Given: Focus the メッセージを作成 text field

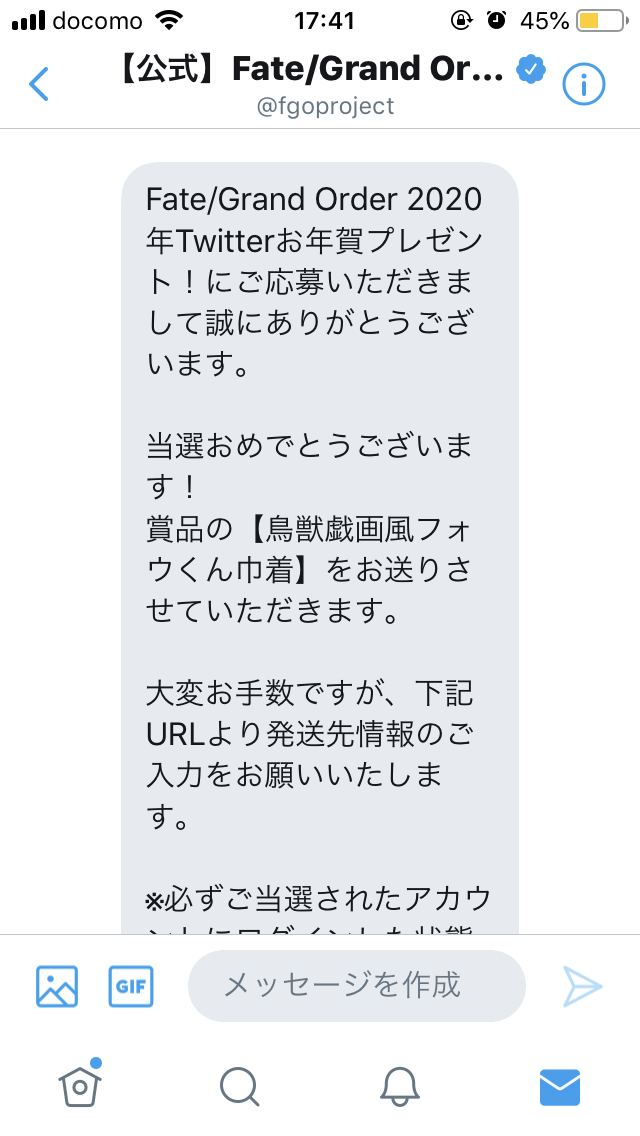Looking at the screenshot, I should pyautogui.click(x=356, y=986).
